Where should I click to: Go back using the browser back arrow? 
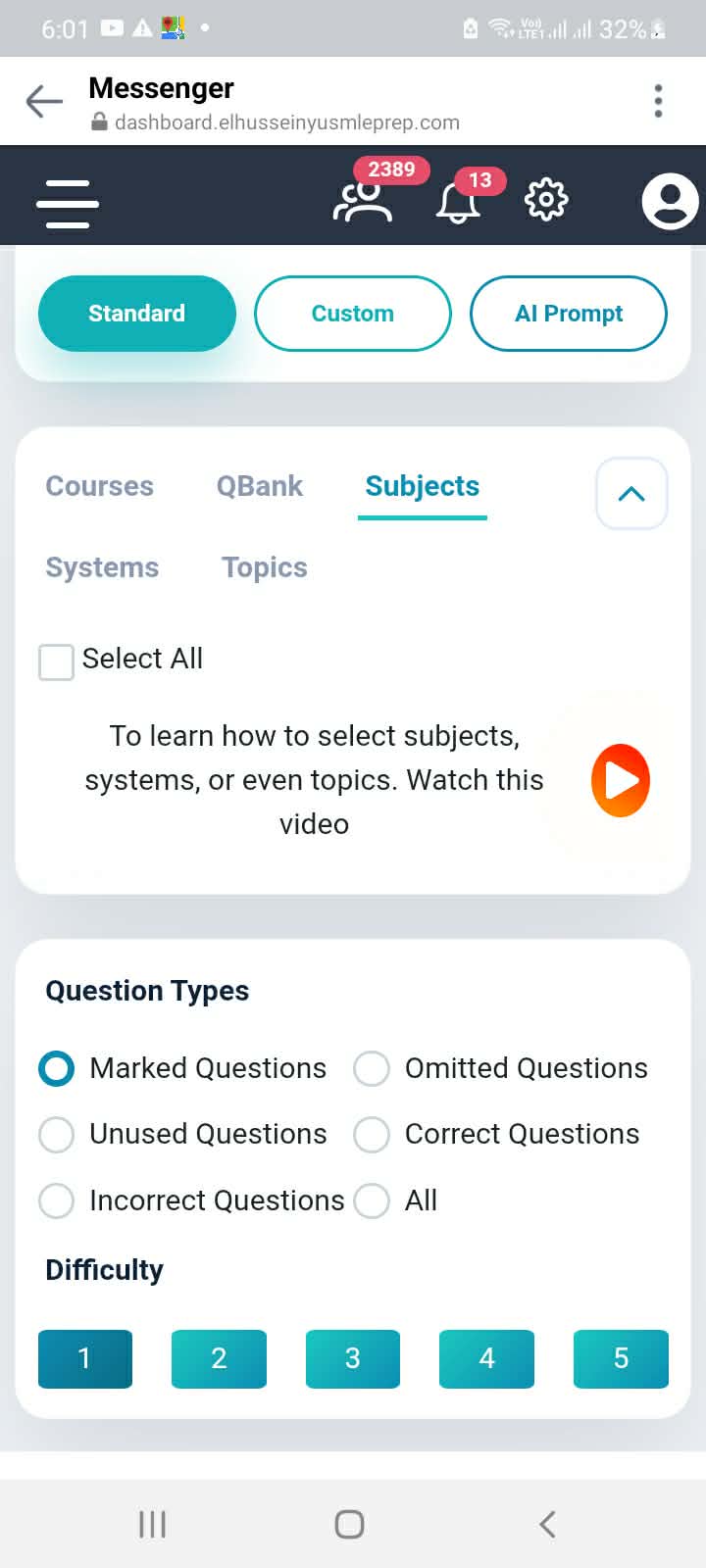[x=44, y=101]
